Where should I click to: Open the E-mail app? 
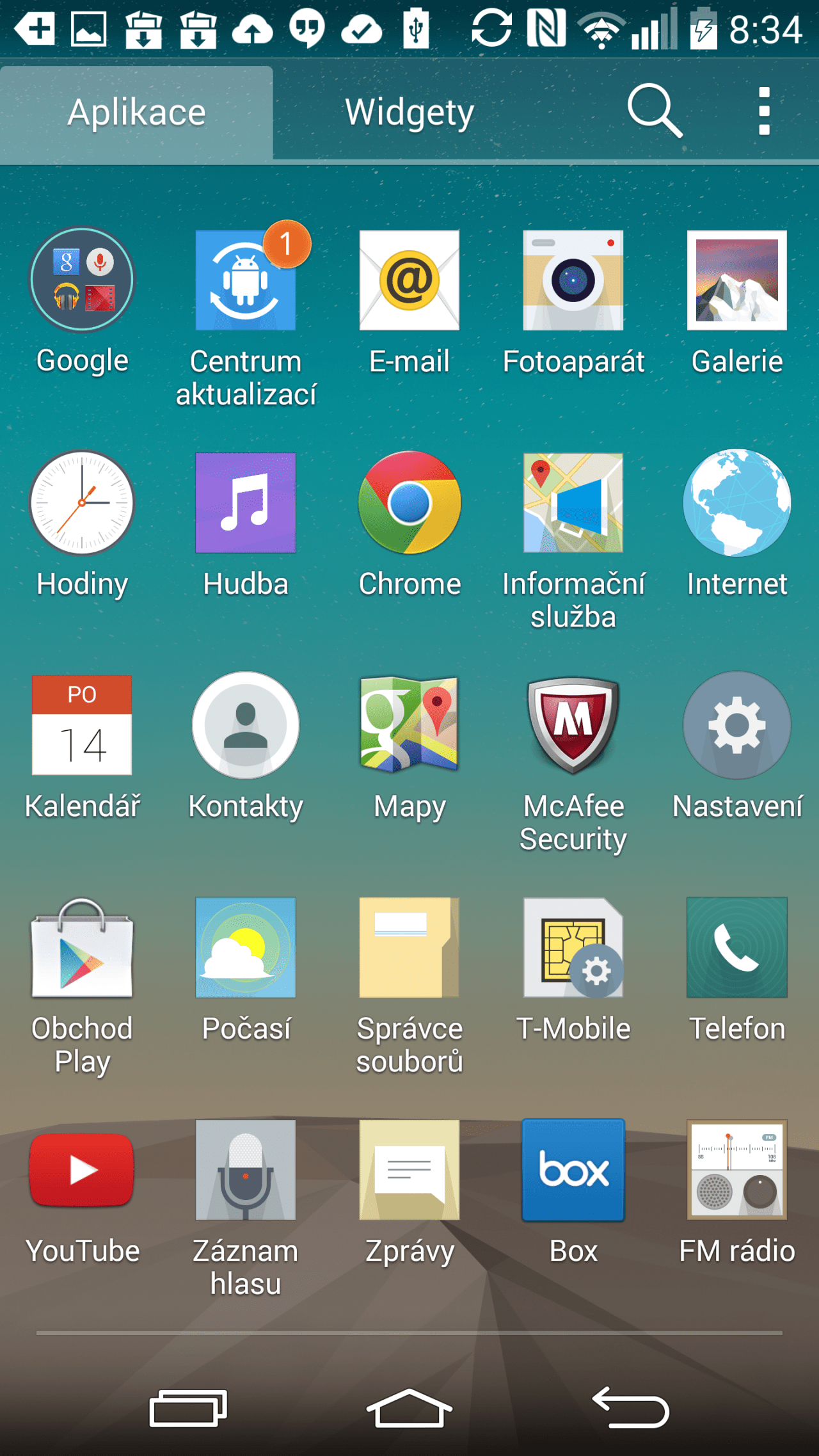click(409, 280)
